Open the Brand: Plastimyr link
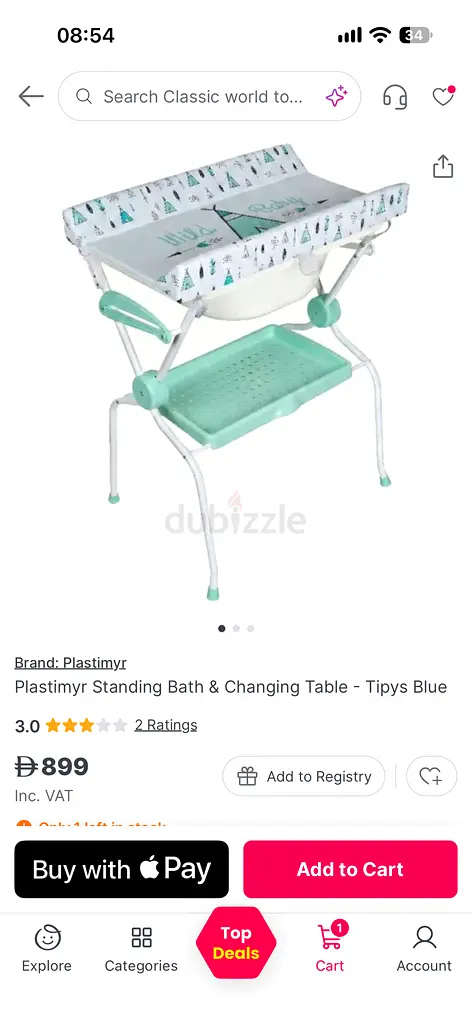This screenshot has width=472, height=1024. click(71, 663)
